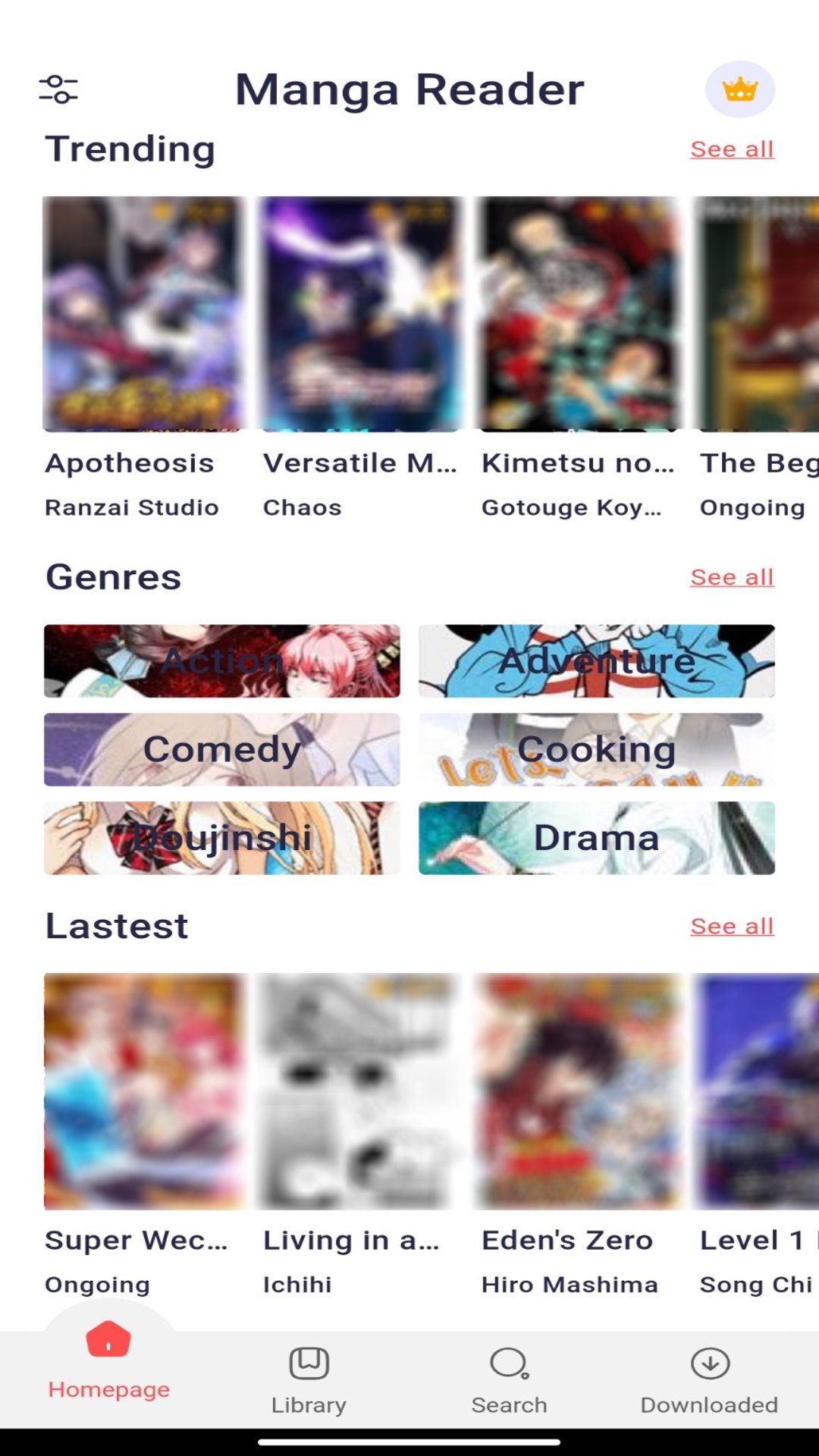This screenshot has height=1456, width=819.
Task: Open the filter settings icon
Action: click(58, 90)
